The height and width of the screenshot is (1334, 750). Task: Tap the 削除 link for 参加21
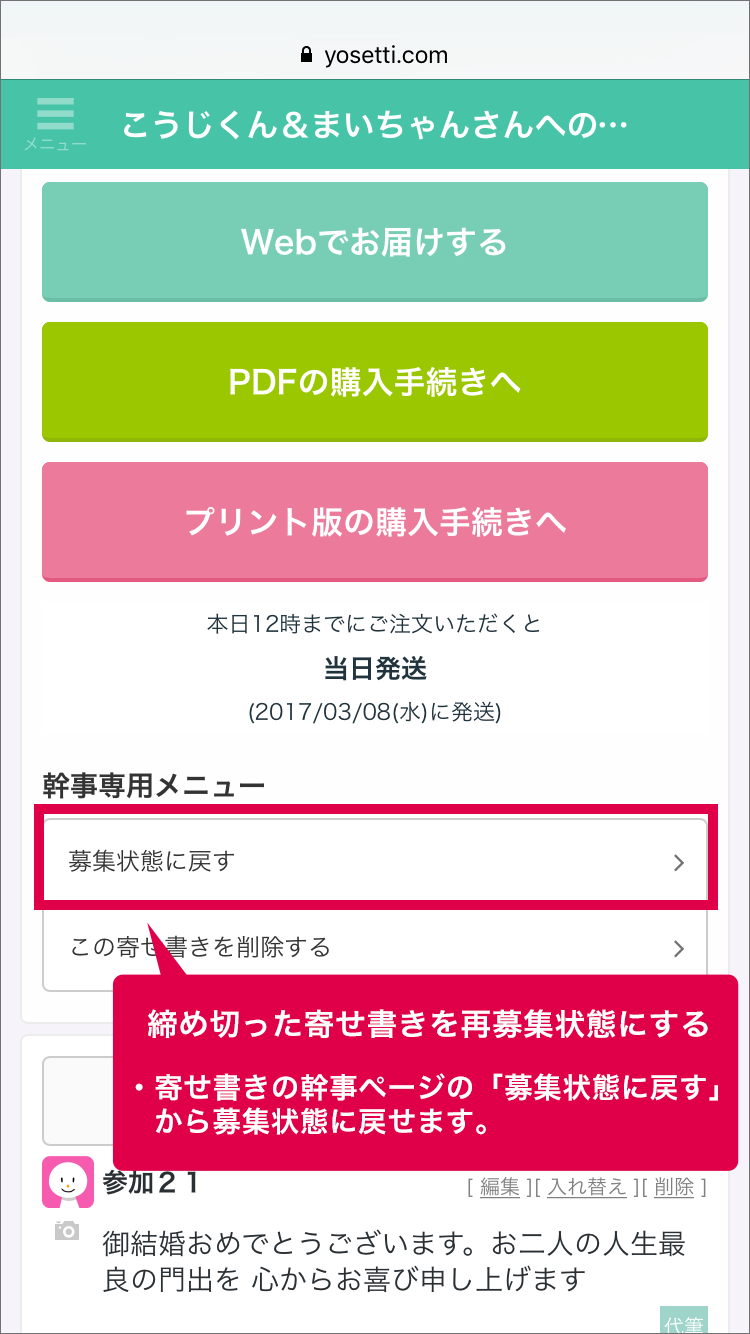674,1187
